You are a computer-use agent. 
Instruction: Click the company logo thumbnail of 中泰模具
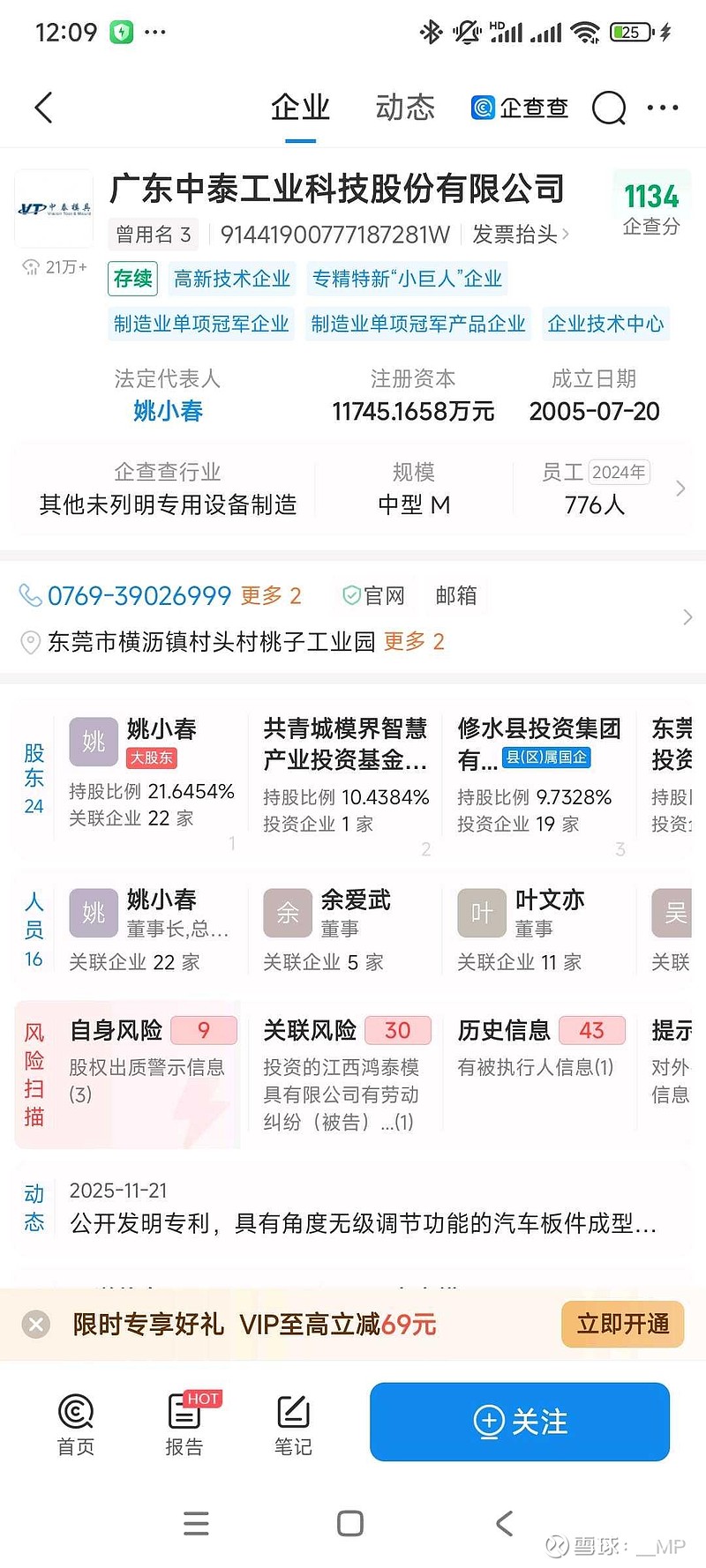coord(53,208)
